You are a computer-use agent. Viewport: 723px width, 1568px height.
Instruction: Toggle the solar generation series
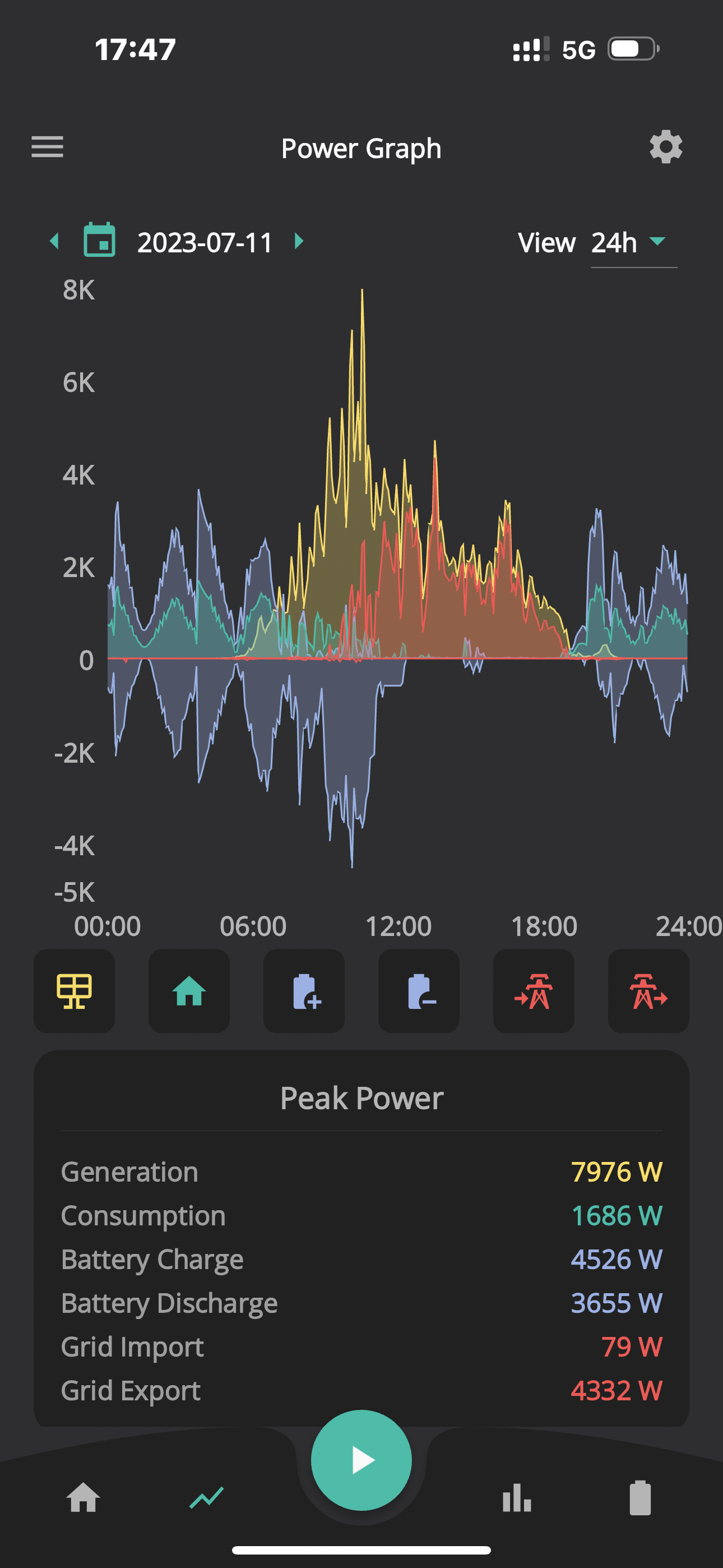click(x=74, y=990)
